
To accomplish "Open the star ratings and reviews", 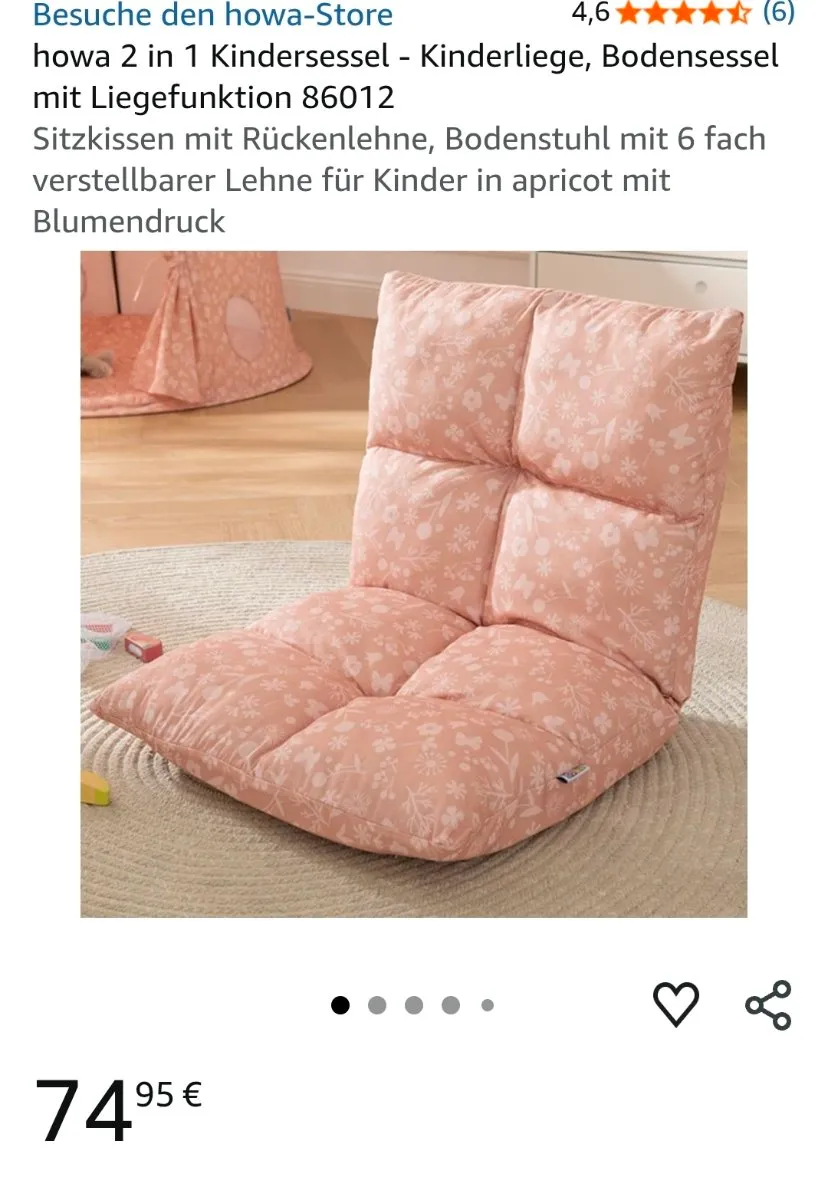I will tap(683, 13).
